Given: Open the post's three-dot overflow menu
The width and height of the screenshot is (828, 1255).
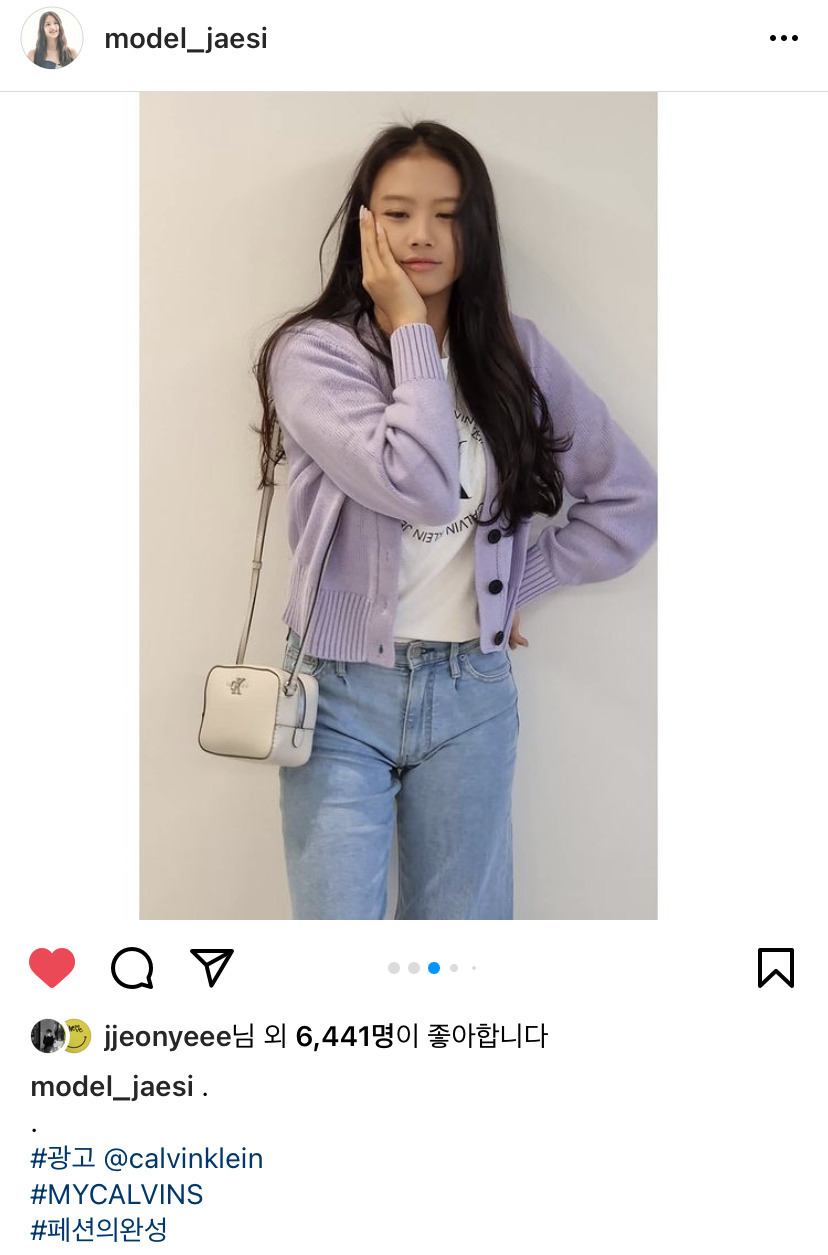Looking at the screenshot, I should (x=784, y=39).
